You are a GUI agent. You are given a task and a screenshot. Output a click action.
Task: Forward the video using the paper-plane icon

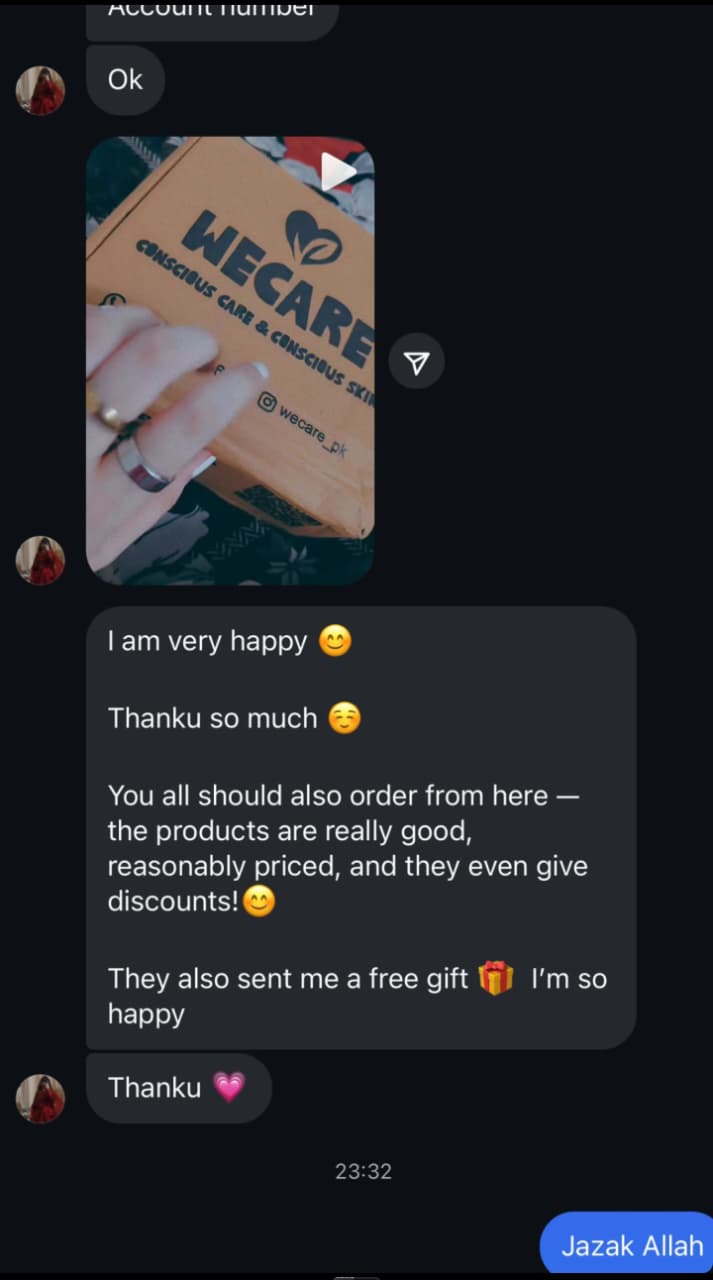point(417,363)
